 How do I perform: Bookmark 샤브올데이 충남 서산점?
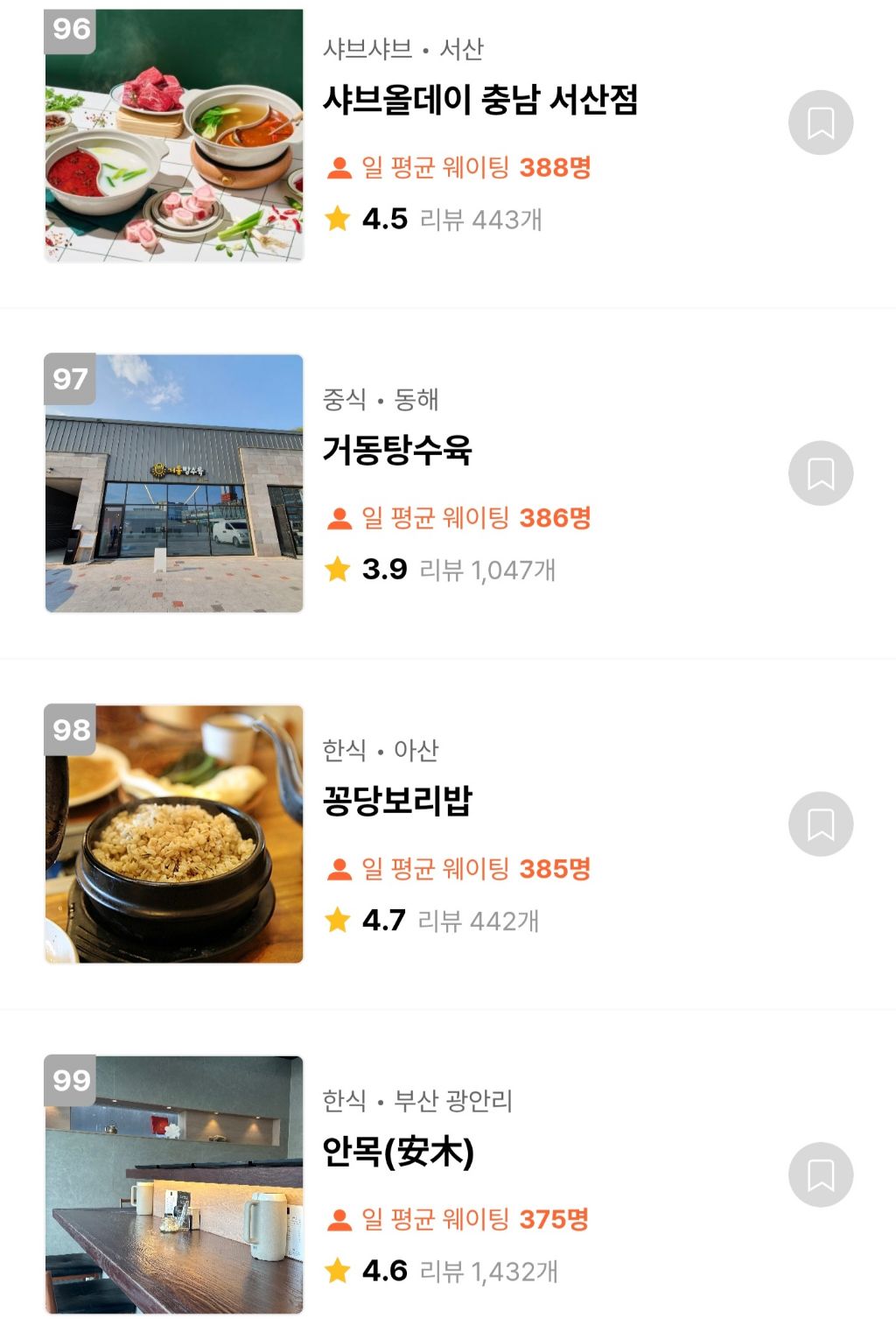click(820, 123)
